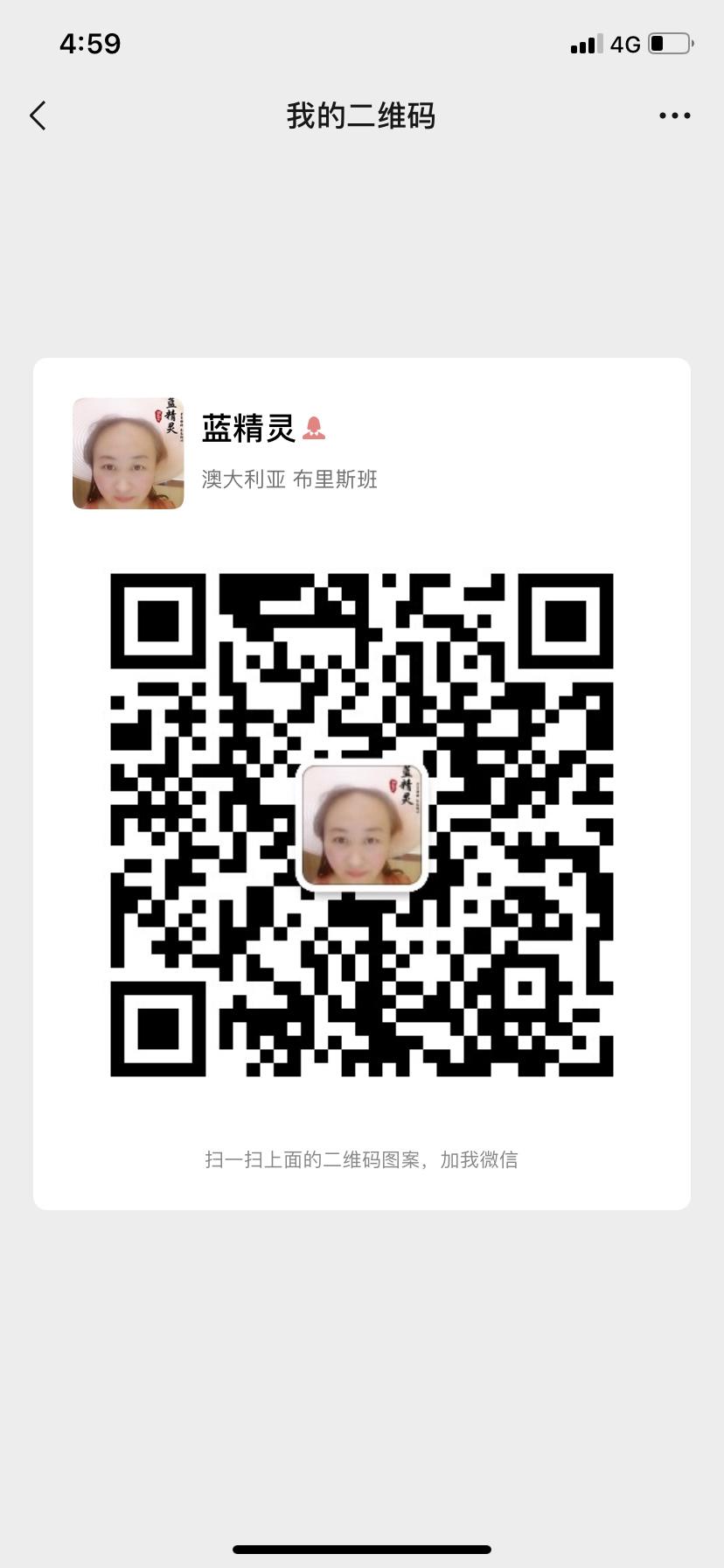Tap the cellular signal bars indicator
This screenshot has height=1568, width=724.
(585, 44)
